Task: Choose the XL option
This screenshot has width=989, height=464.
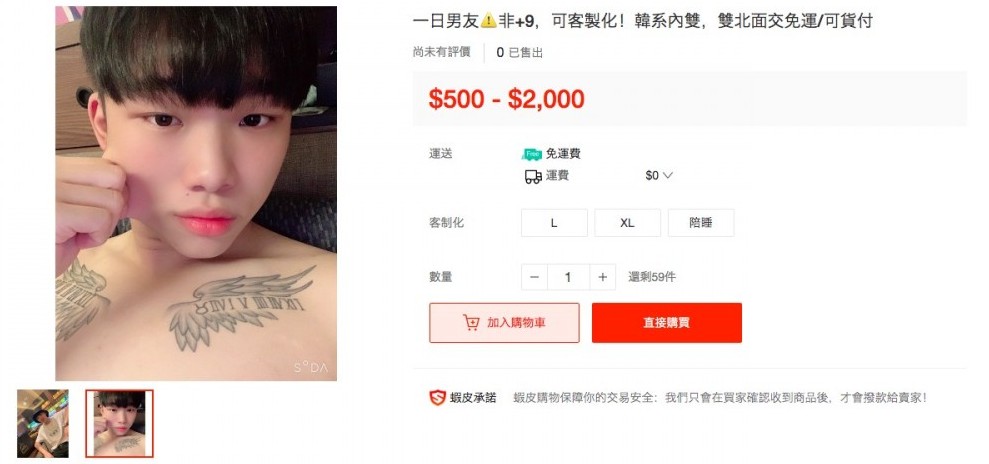Action: [x=627, y=223]
